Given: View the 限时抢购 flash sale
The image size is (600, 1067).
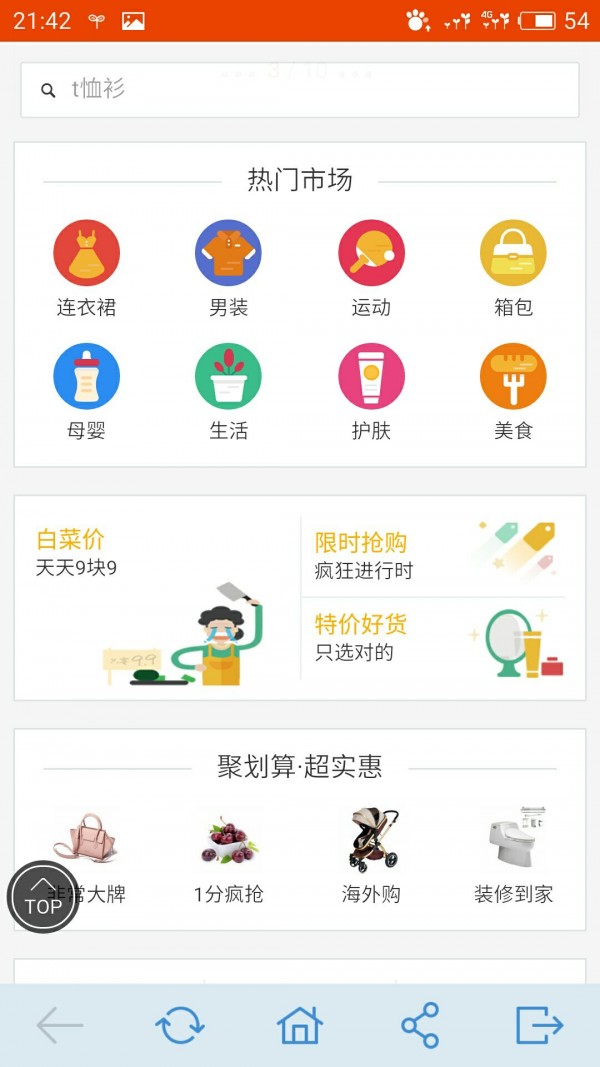Looking at the screenshot, I should 434,555.
